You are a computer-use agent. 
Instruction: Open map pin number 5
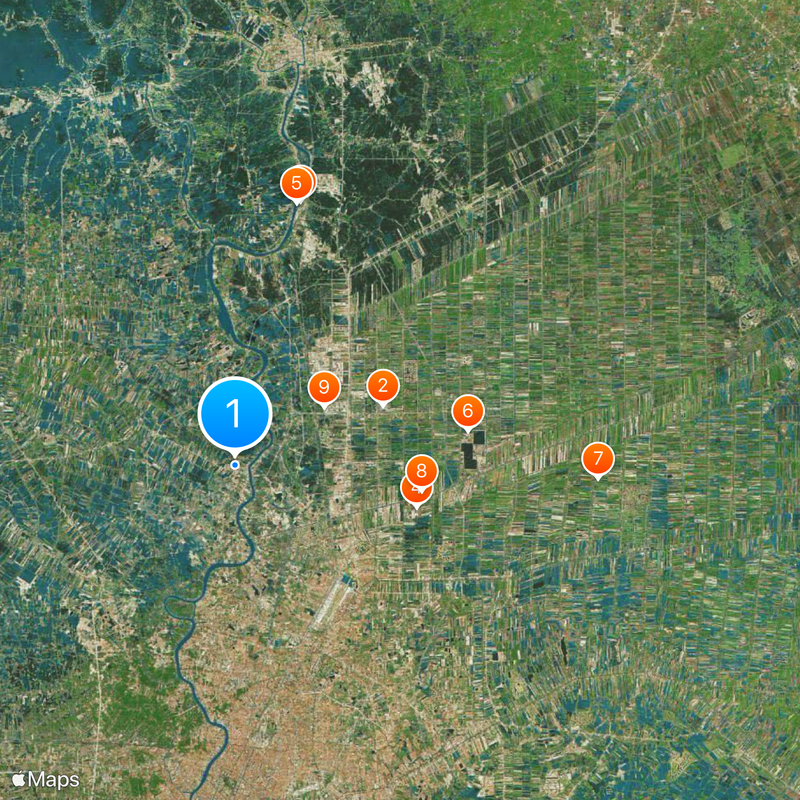pos(296,183)
